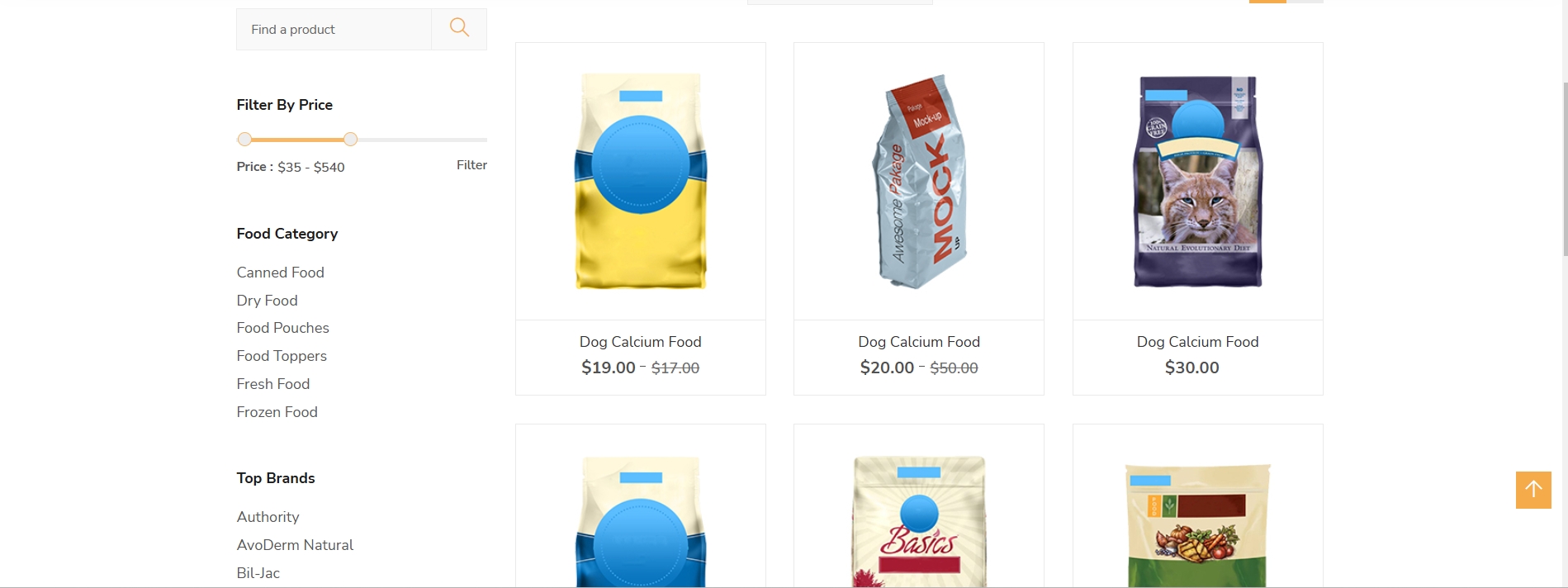Open the Canned Food category
The height and width of the screenshot is (588, 1568).
(x=280, y=273)
